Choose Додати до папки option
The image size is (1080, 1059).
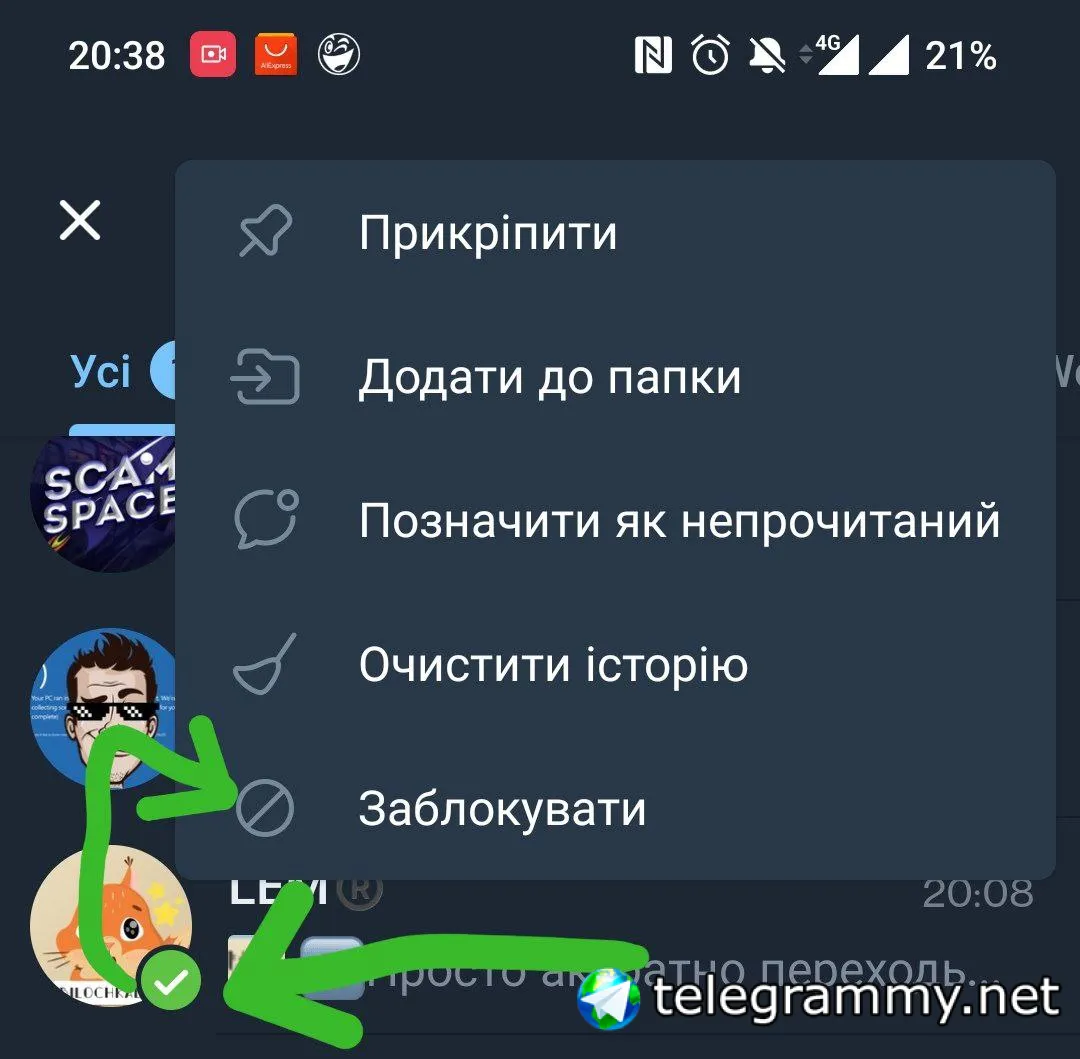click(x=549, y=378)
